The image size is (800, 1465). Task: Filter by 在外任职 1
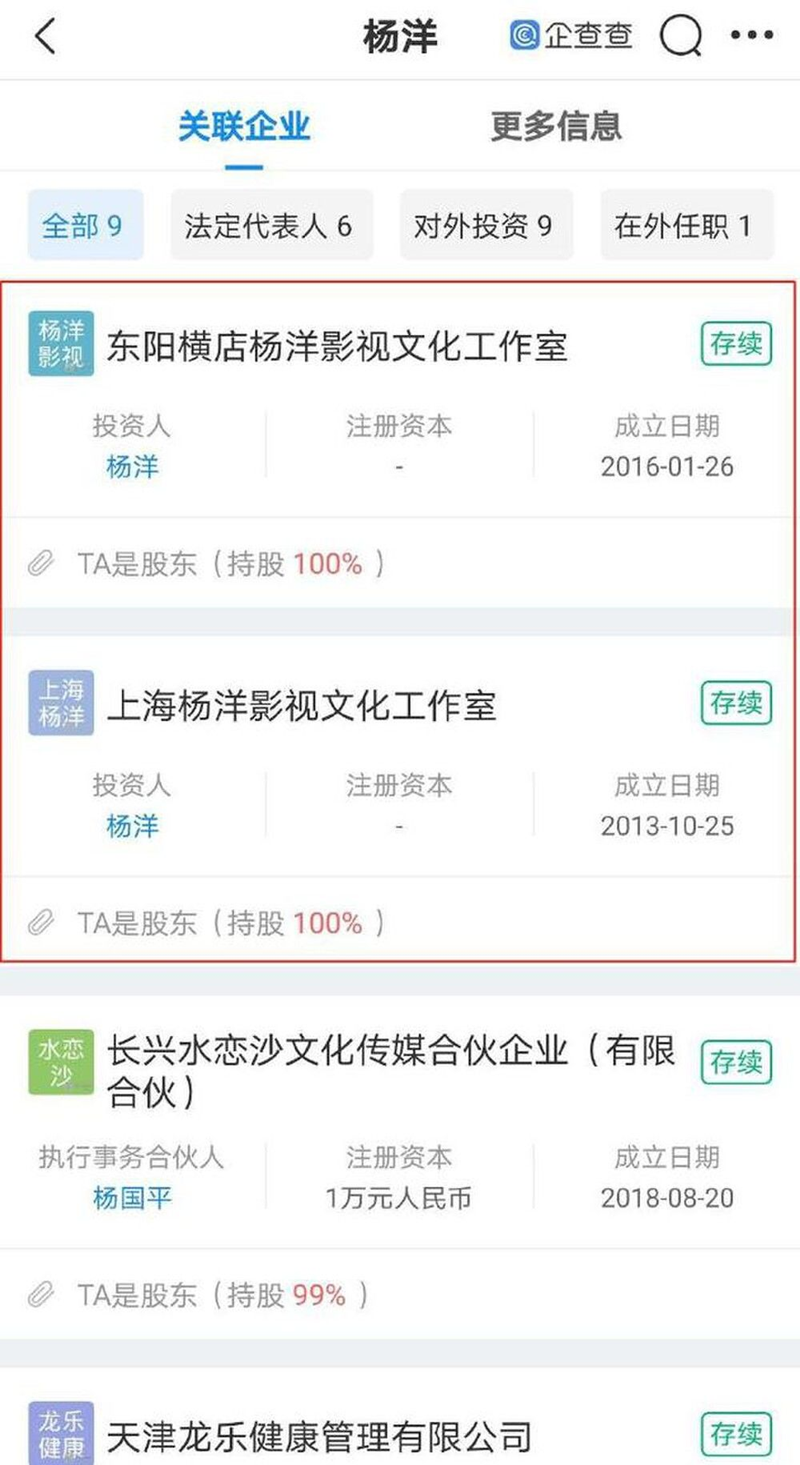(685, 225)
